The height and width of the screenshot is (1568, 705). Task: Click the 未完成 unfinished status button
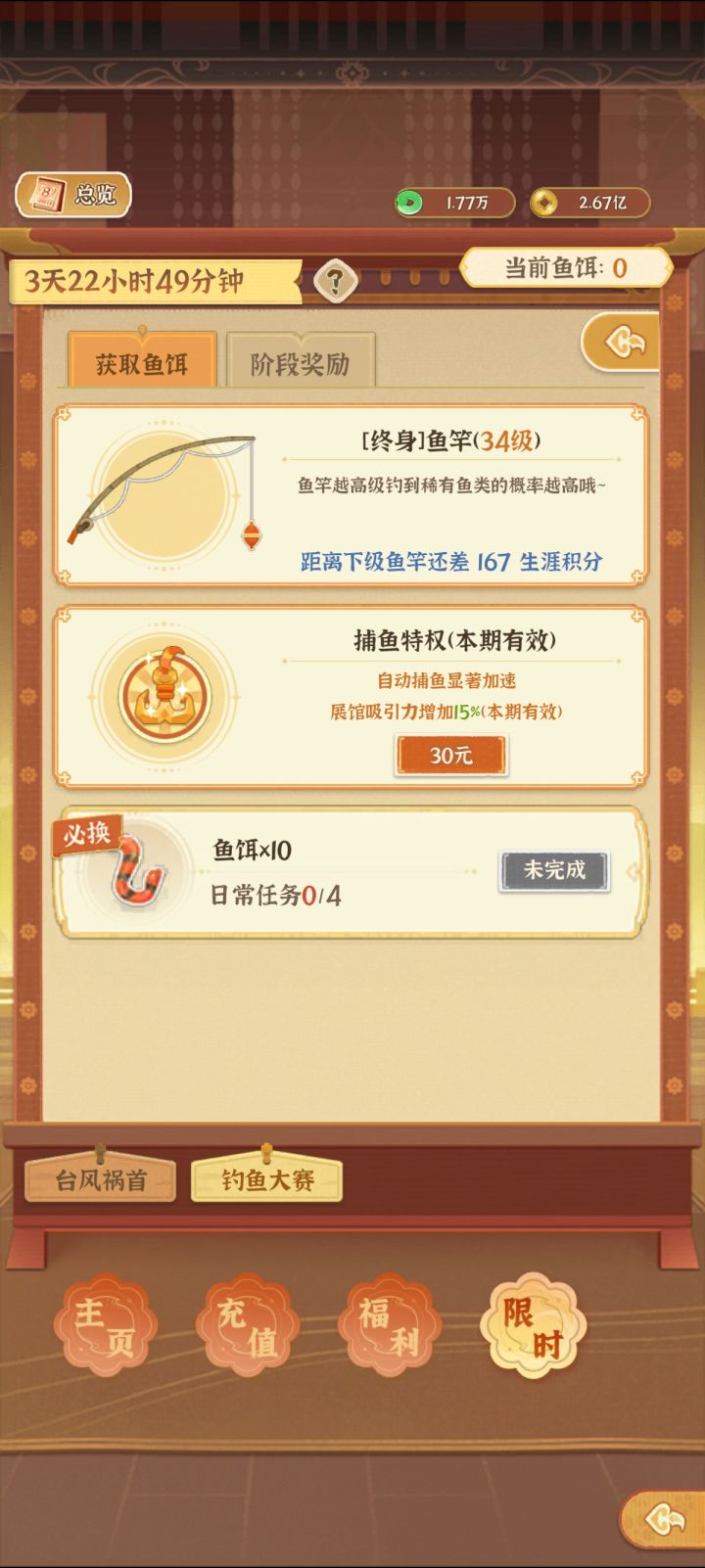click(553, 869)
